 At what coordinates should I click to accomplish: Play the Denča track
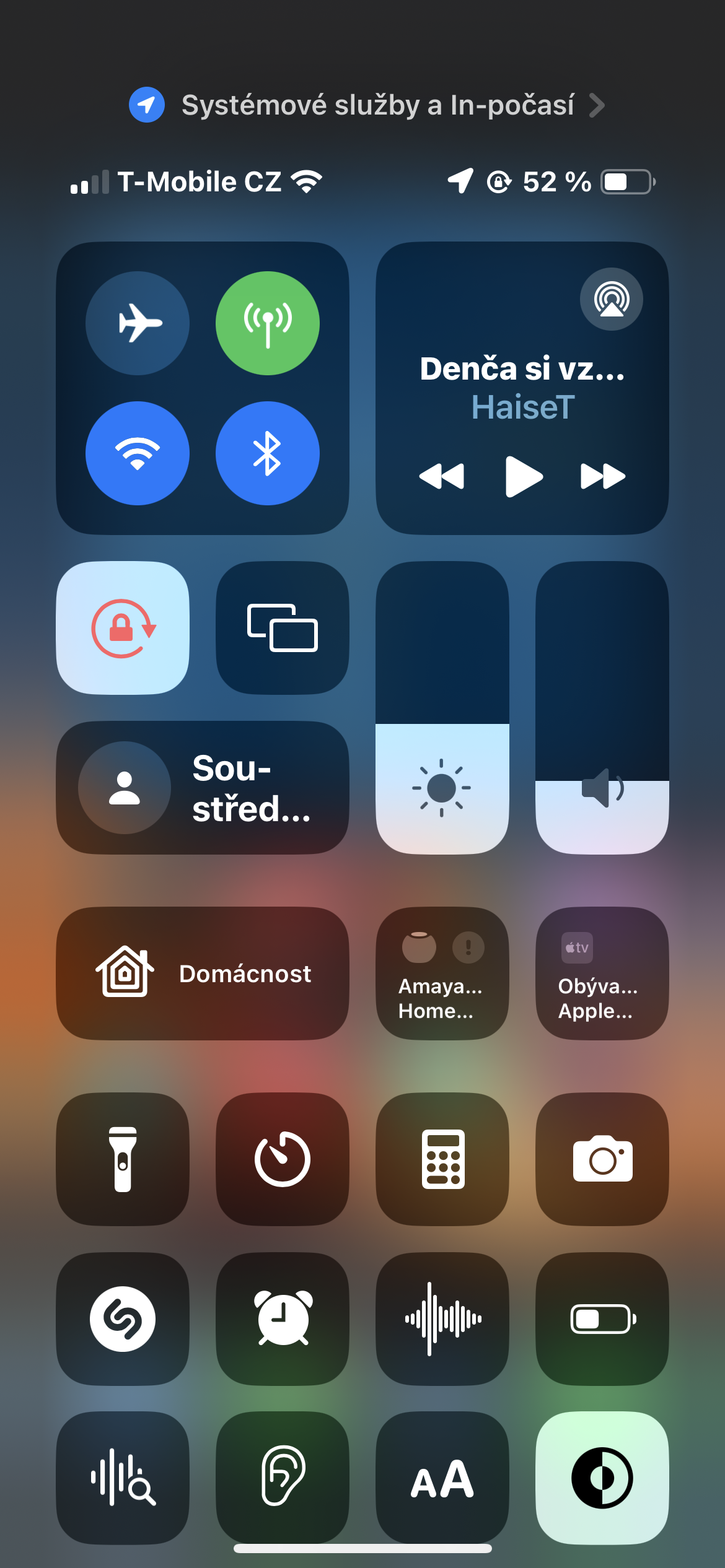point(523,476)
